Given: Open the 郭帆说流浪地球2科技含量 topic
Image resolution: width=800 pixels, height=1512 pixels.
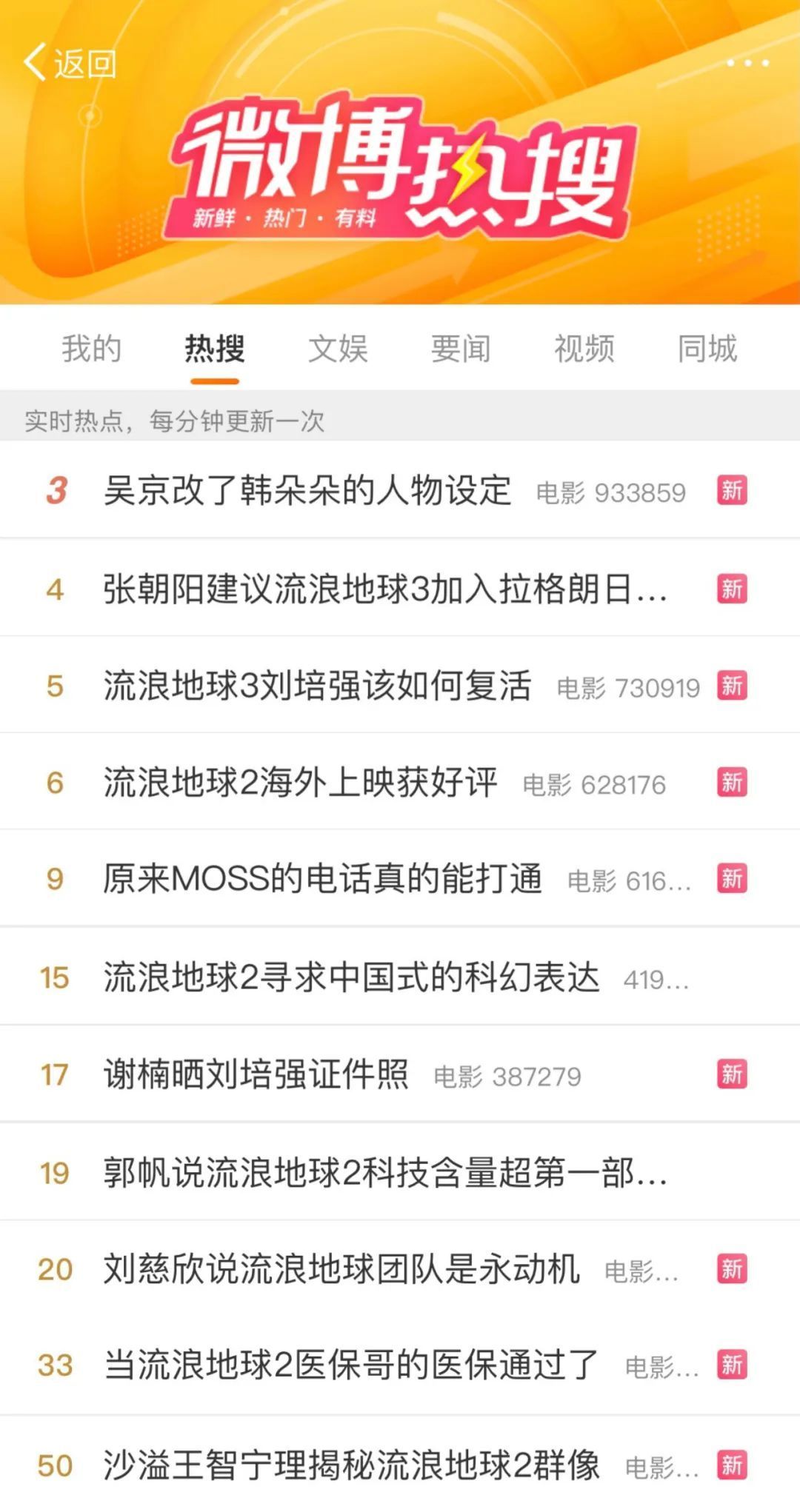Looking at the screenshot, I should [385, 1173].
